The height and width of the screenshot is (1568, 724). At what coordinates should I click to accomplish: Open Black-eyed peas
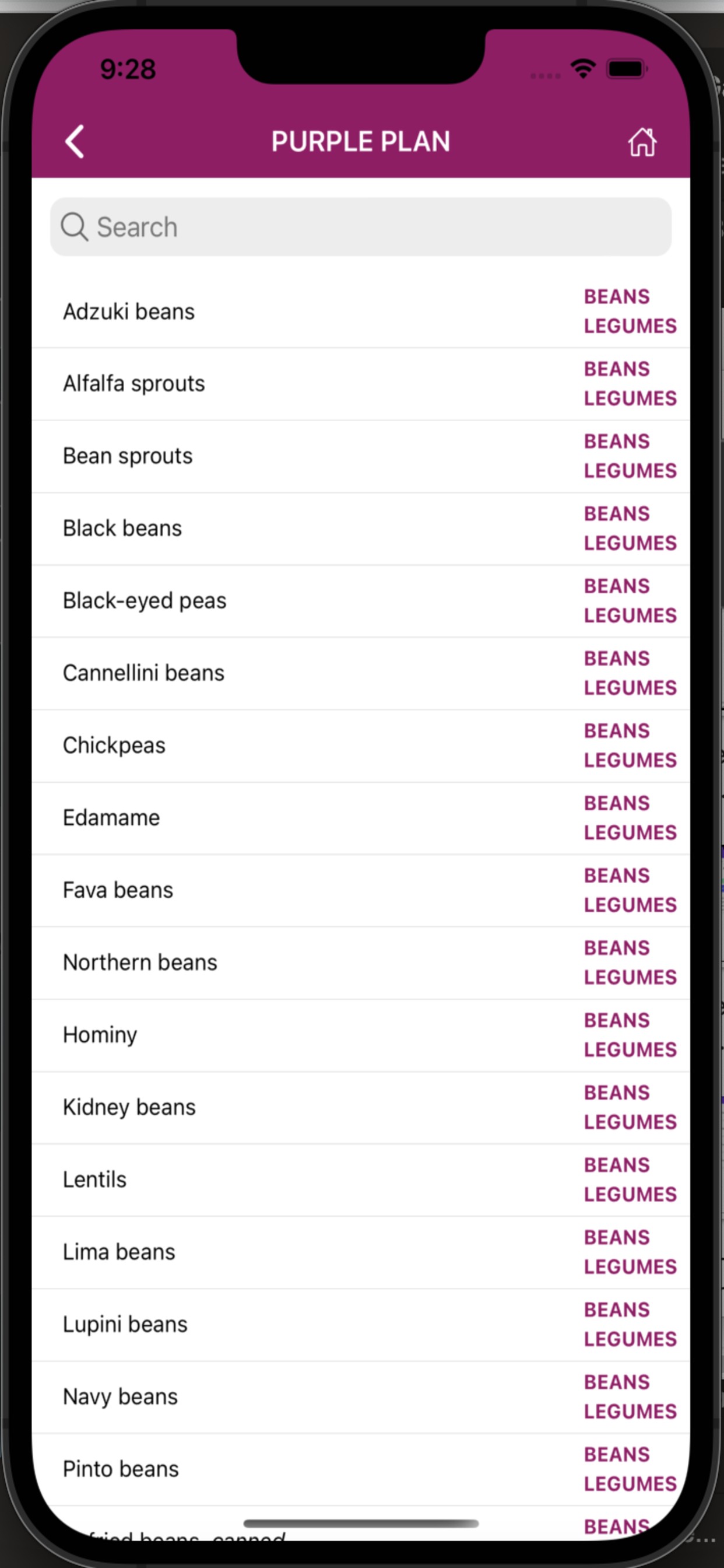pyautogui.click(x=144, y=601)
